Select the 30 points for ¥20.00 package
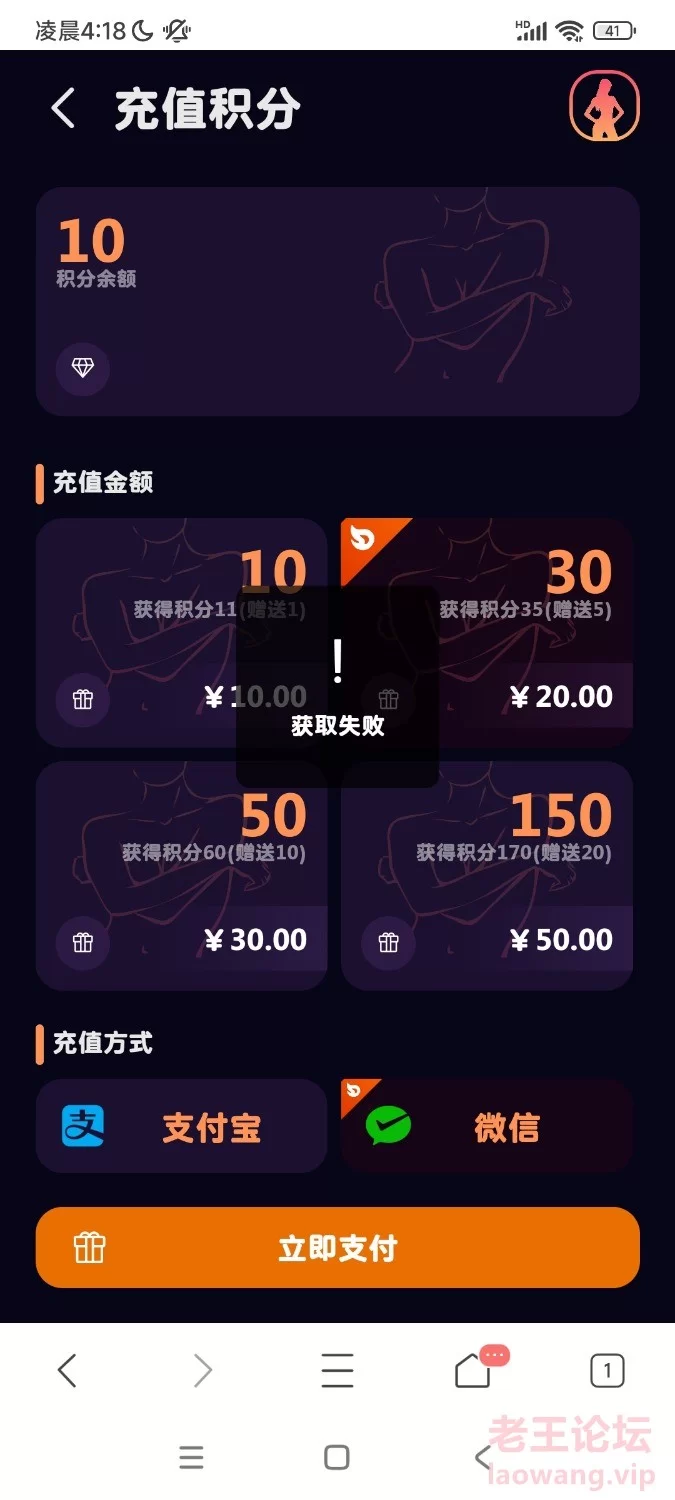The width and height of the screenshot is (675, 1500). coord(487,632)
